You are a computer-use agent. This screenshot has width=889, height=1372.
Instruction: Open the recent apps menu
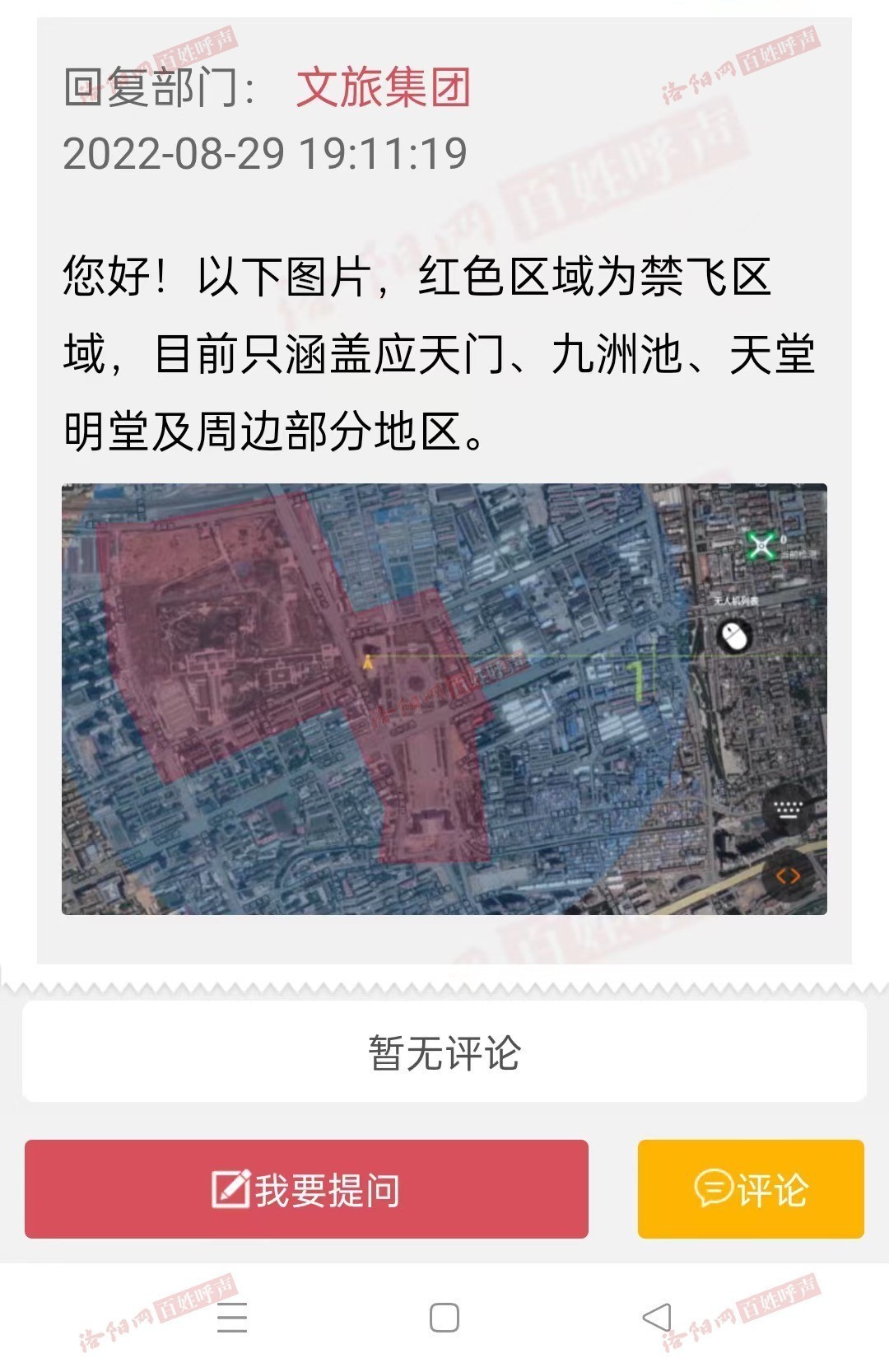[x=232, y=1318]
